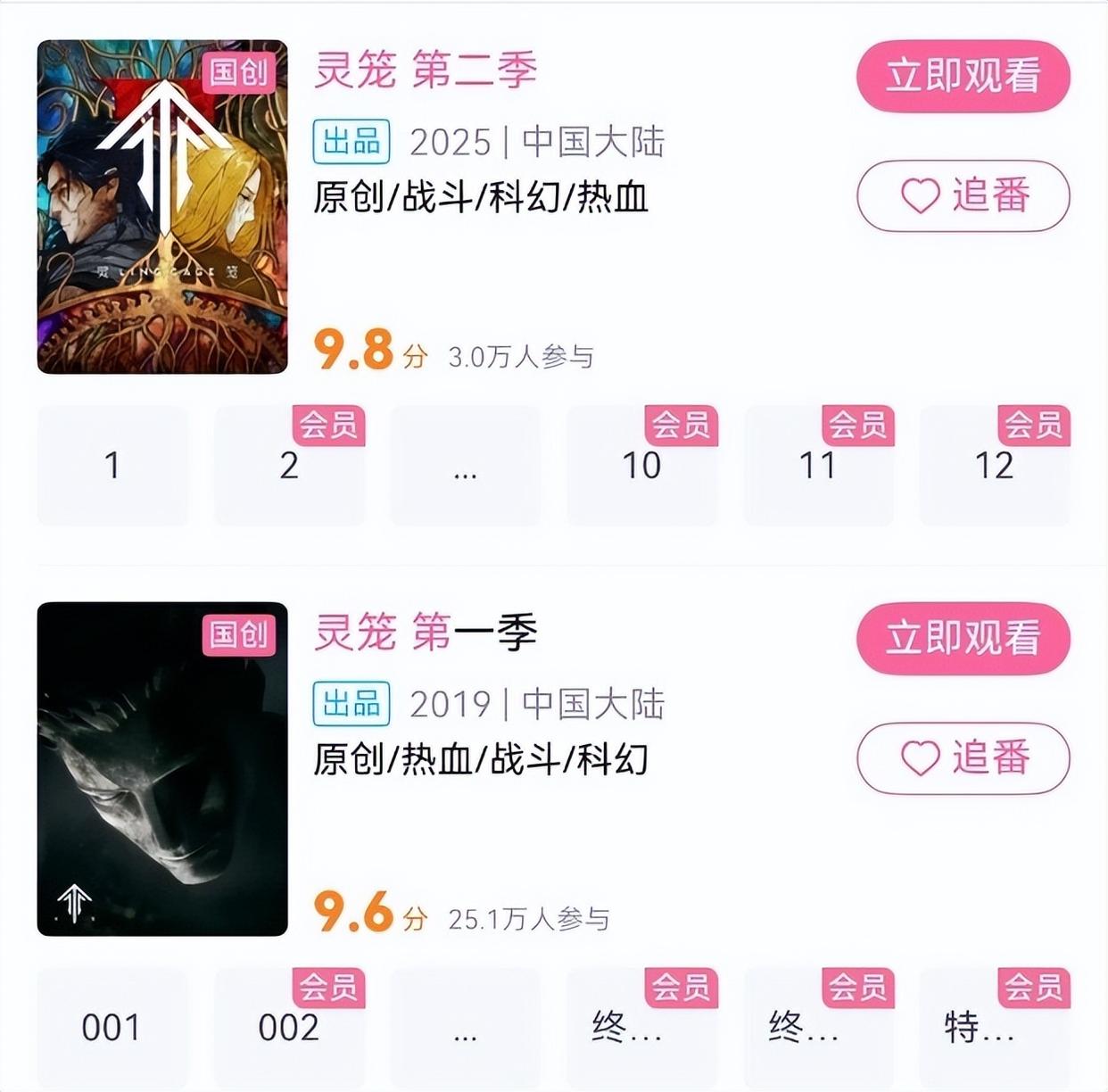Follow 灵笼 第一季 with 追番
This screenshot has height=1092, width=1108.
click(x=963, y=758)
